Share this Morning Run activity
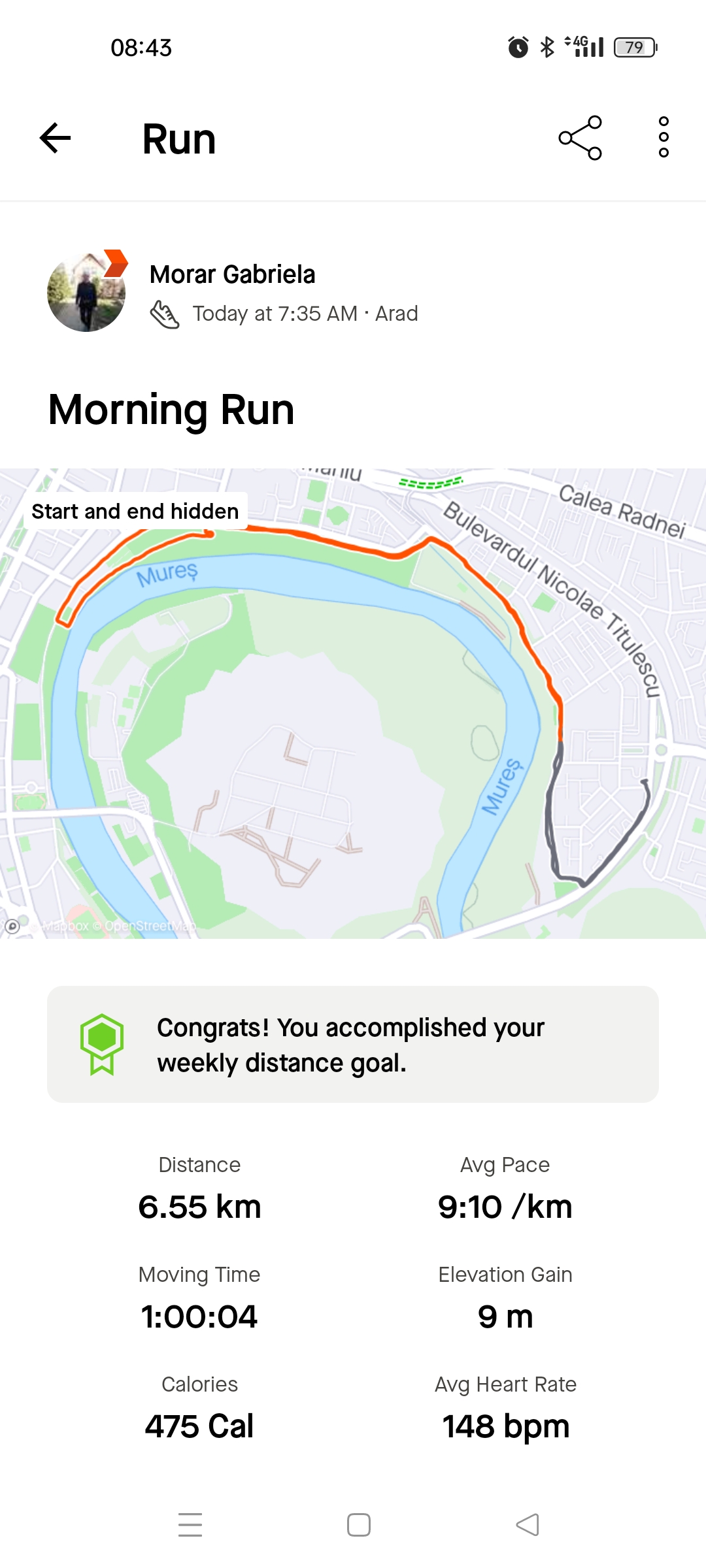 tap(580, 139)
